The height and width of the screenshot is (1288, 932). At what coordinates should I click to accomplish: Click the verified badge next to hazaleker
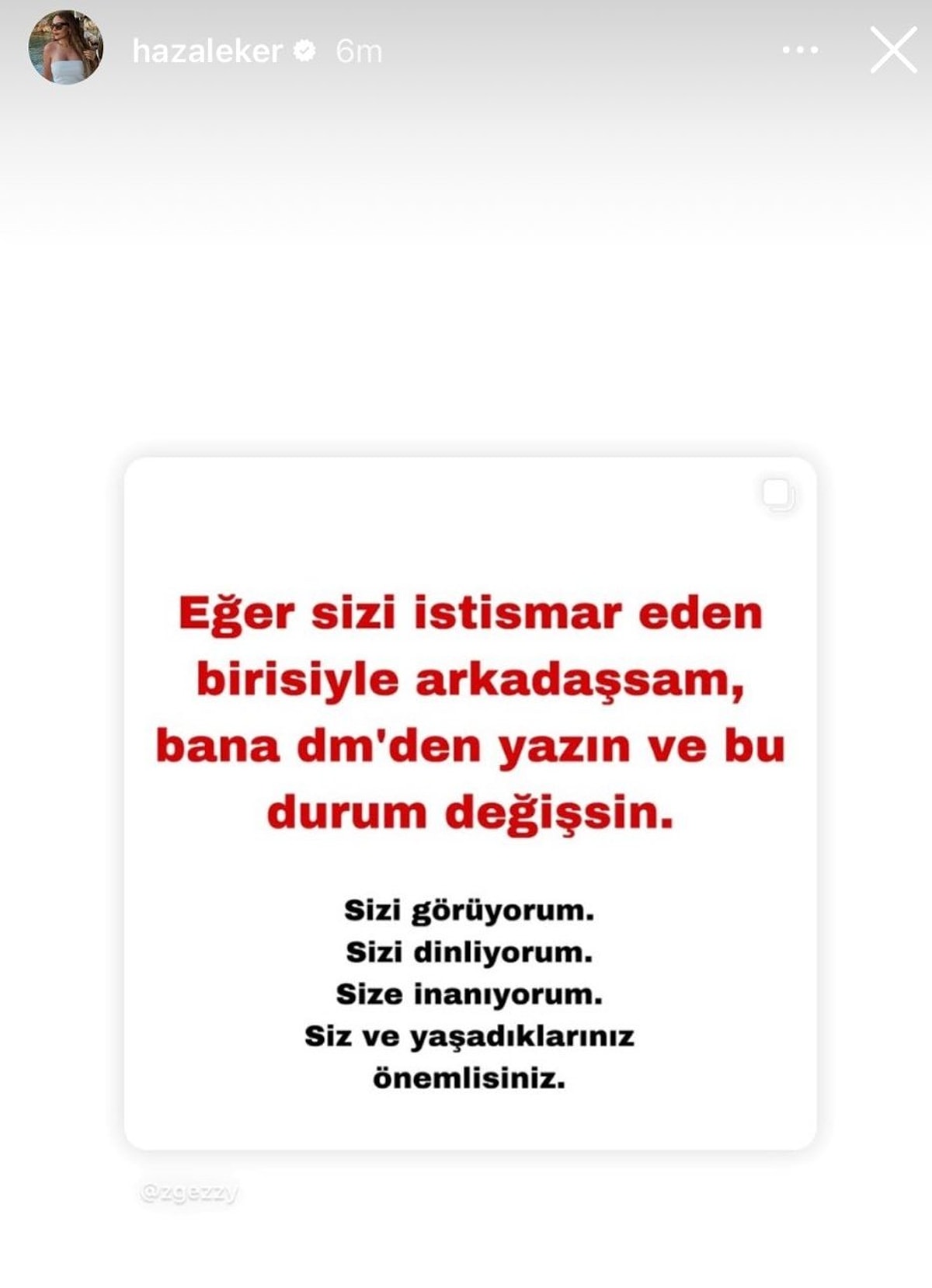[x=302, y=51]
